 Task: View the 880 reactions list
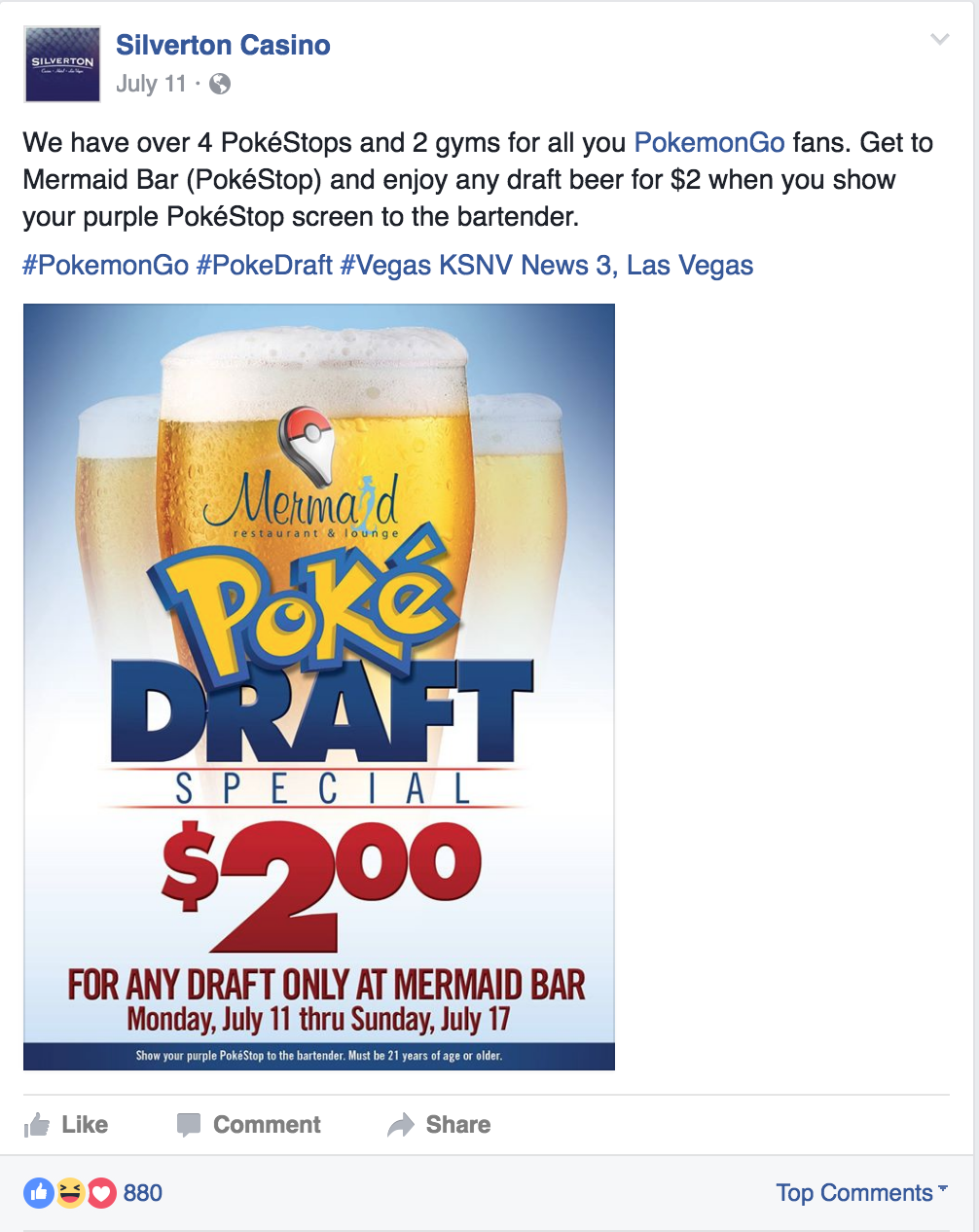pyautogui.click(x=142, y=1193)
